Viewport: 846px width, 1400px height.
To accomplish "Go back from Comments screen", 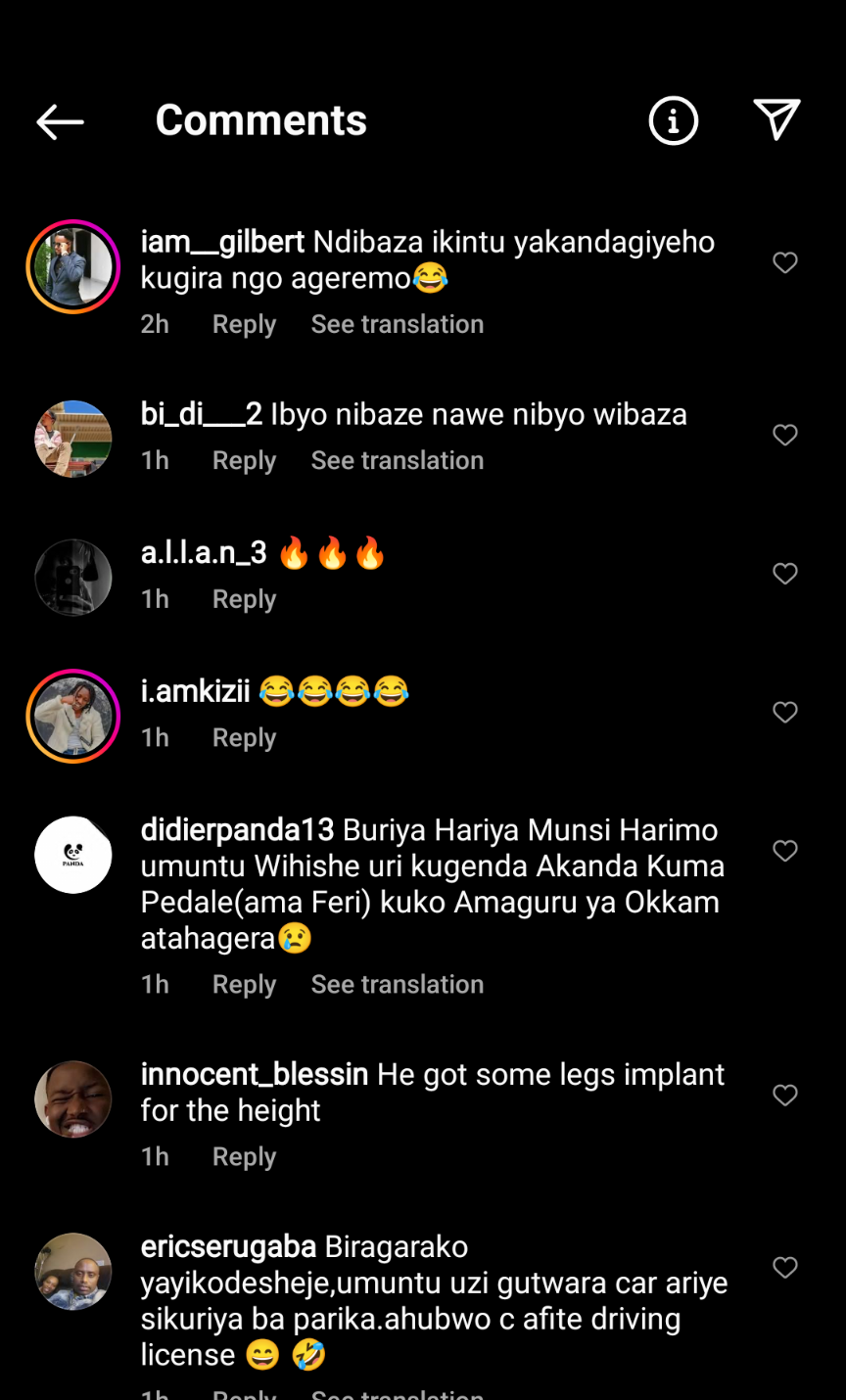I will coord(60,121).
